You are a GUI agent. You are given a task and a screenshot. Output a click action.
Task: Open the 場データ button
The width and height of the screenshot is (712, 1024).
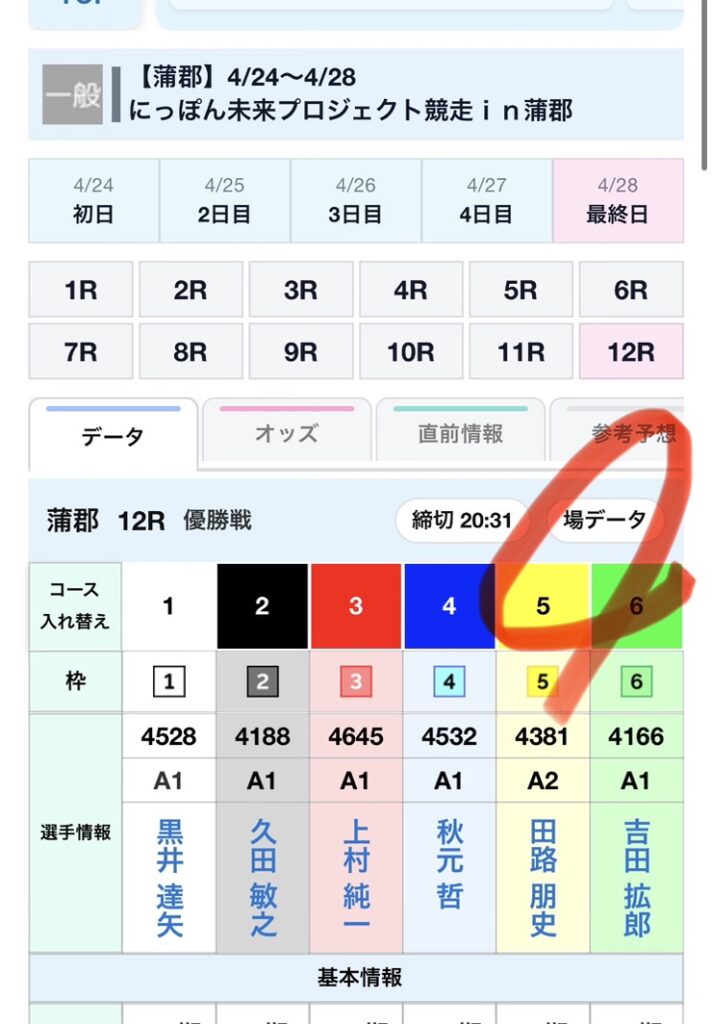[x=604, y=520]
